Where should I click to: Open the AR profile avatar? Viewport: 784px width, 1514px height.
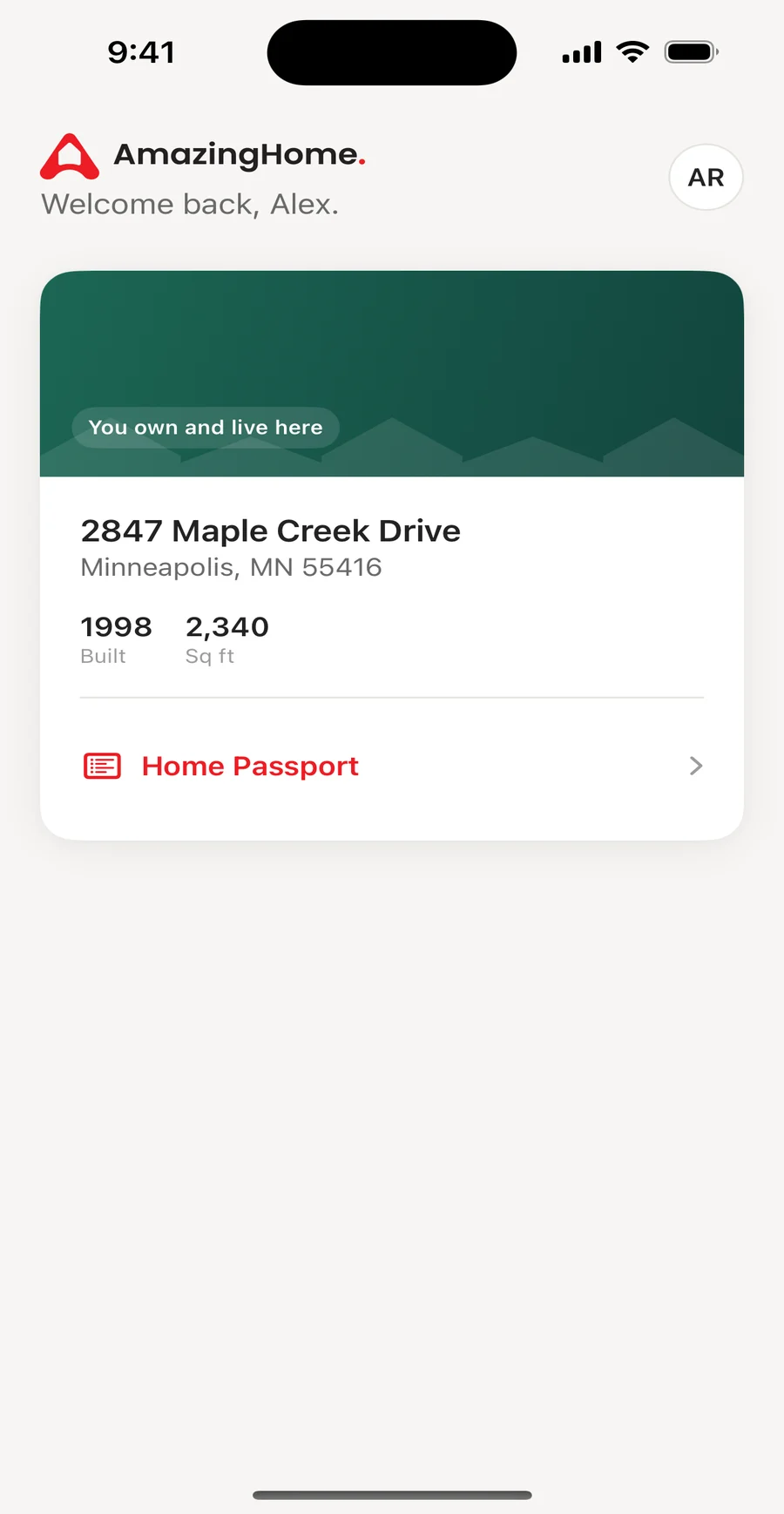pyautogui.click(x=706, y=177)
